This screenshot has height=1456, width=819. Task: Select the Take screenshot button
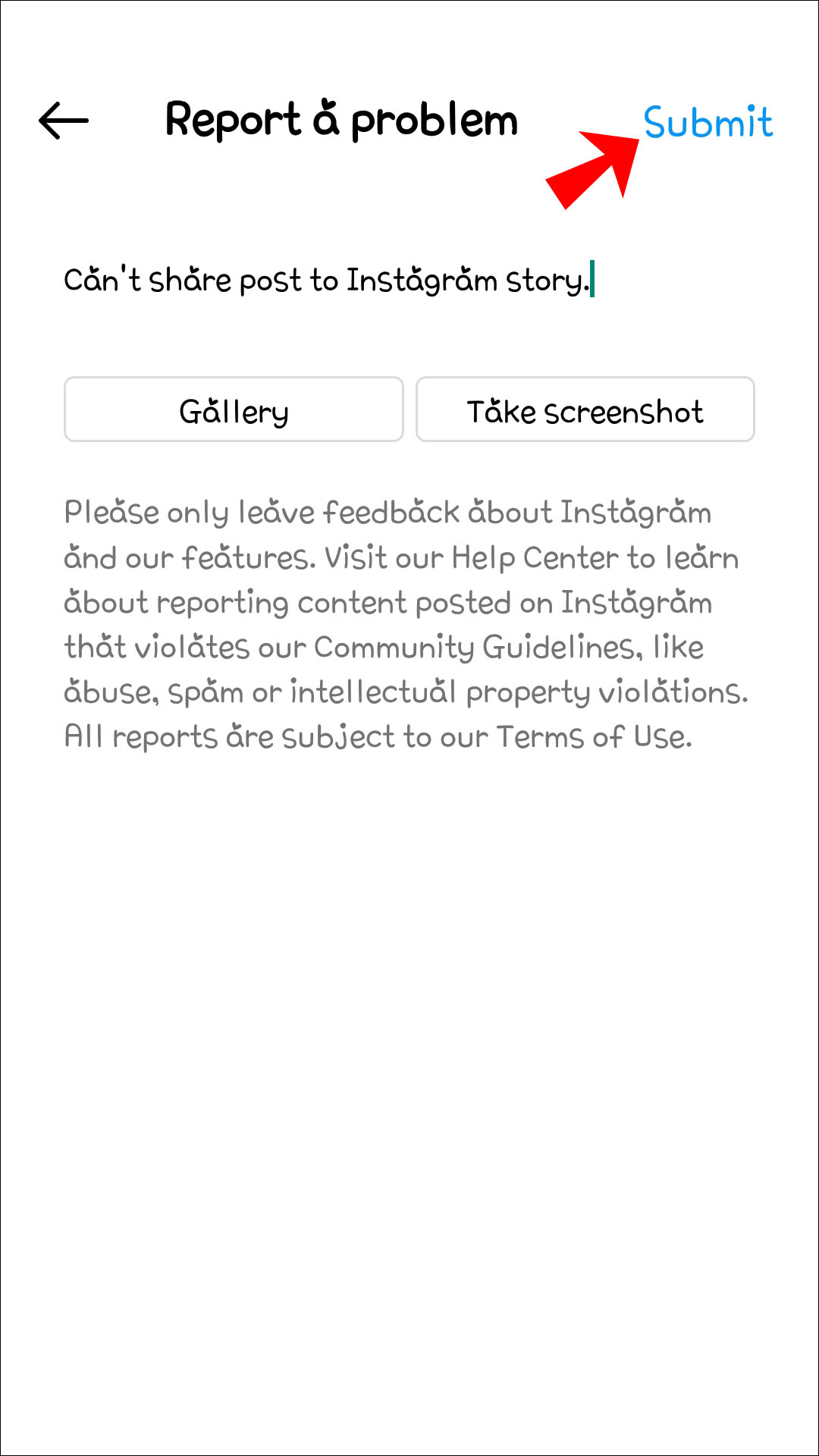(x=585, y=410)
